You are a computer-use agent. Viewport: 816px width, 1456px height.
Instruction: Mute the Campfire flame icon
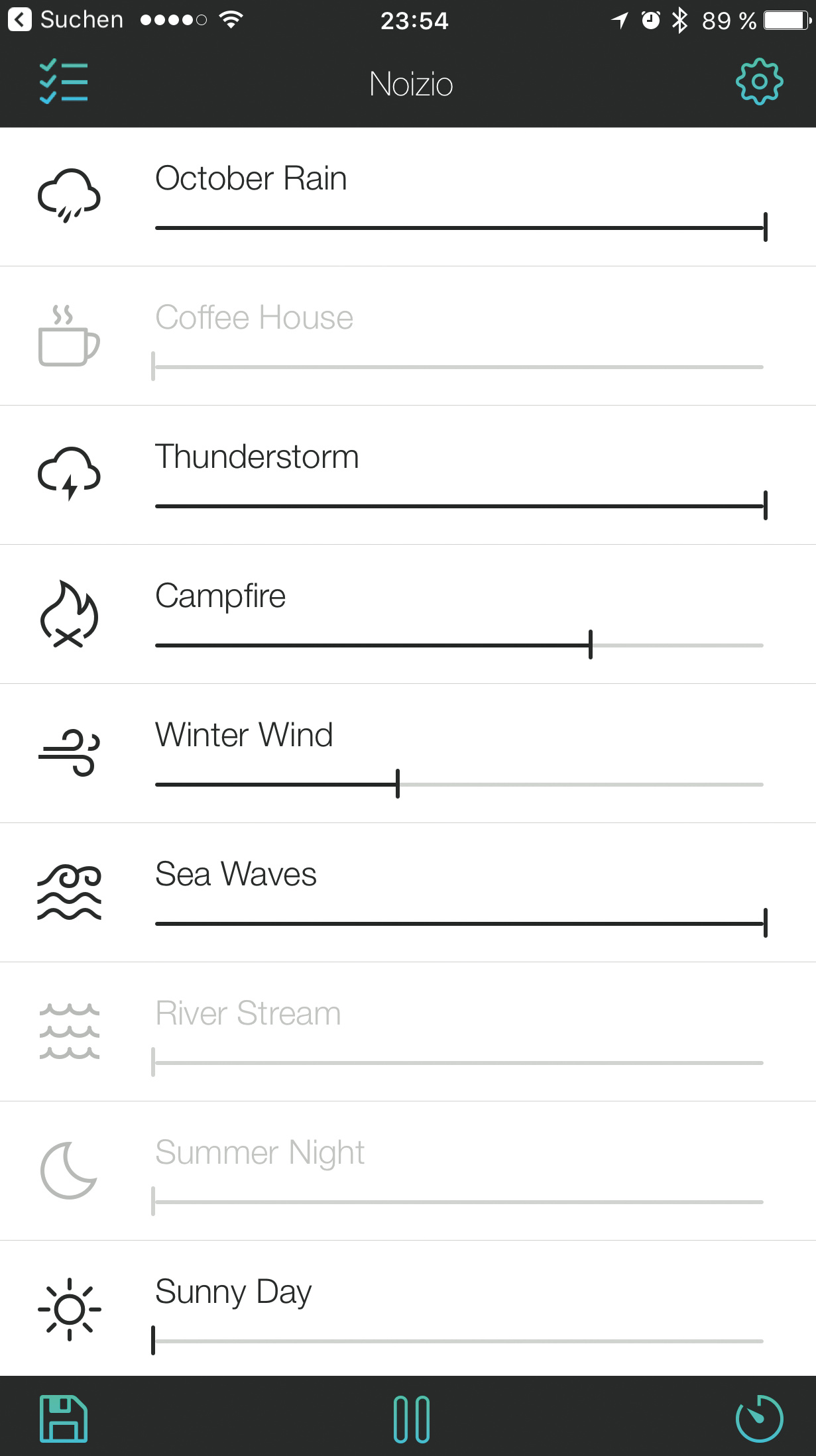[69, 614]
